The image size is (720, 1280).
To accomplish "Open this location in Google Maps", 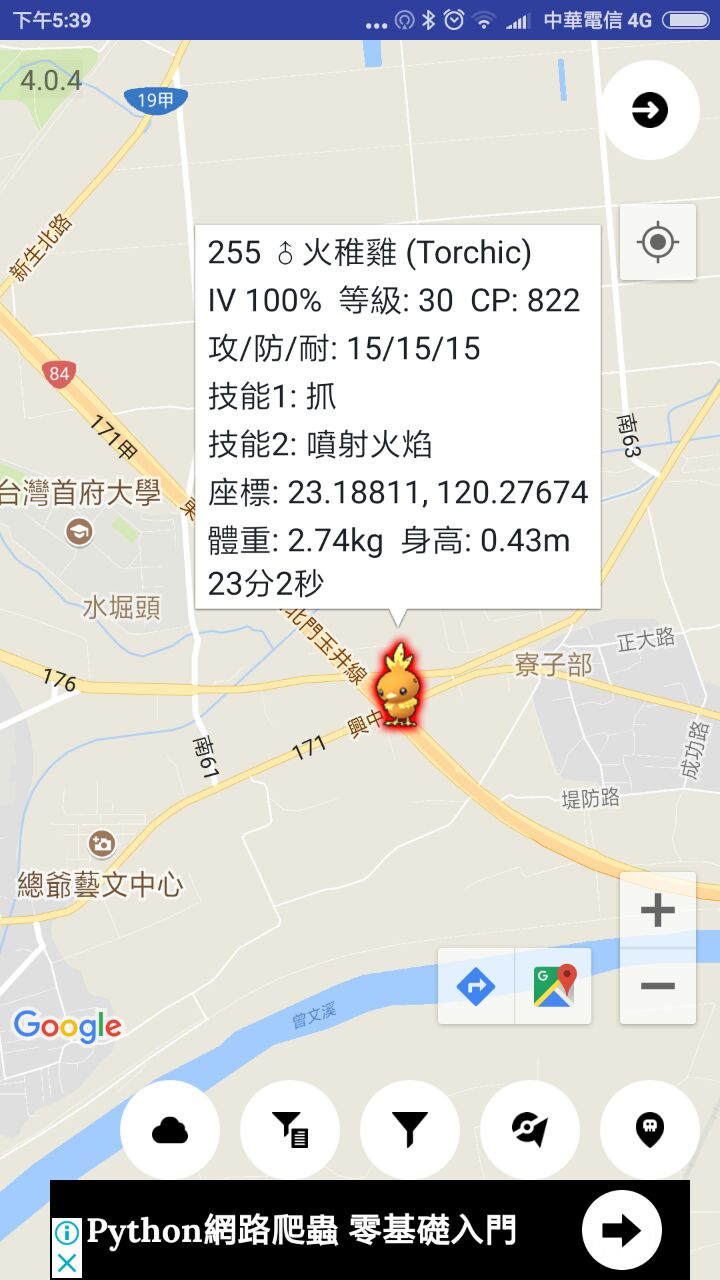I will (554, 987).
